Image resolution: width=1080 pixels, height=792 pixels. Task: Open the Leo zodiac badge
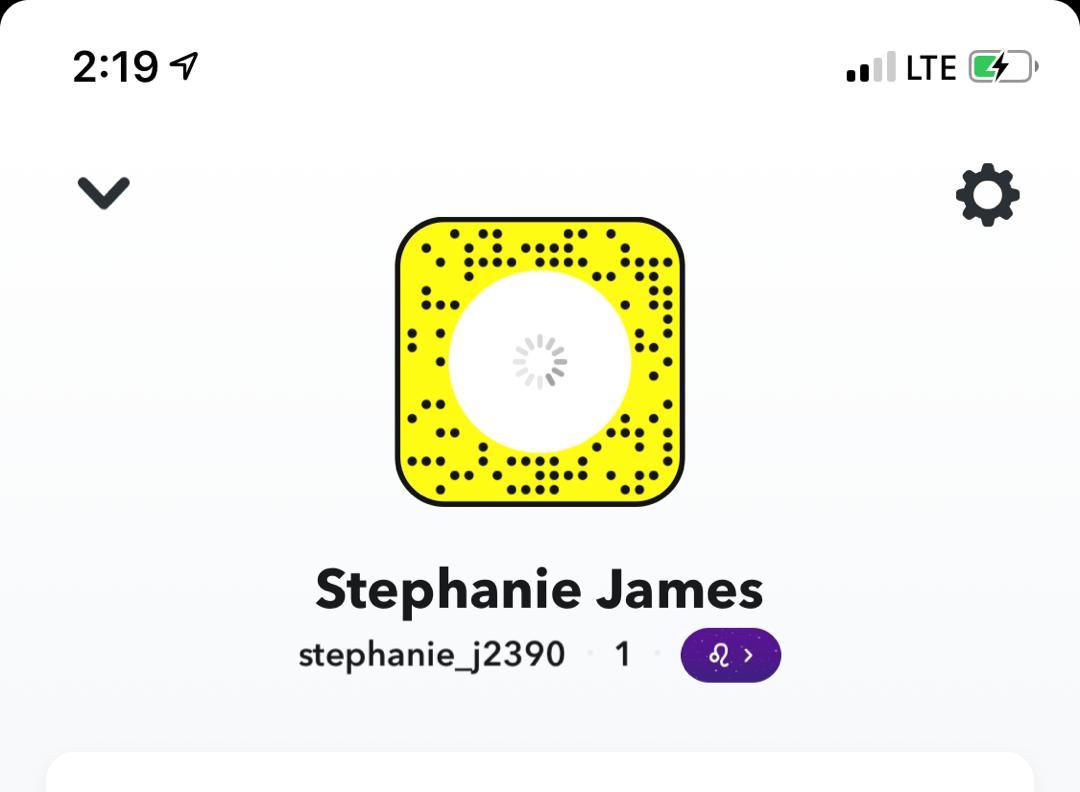(x=730, y=655)
